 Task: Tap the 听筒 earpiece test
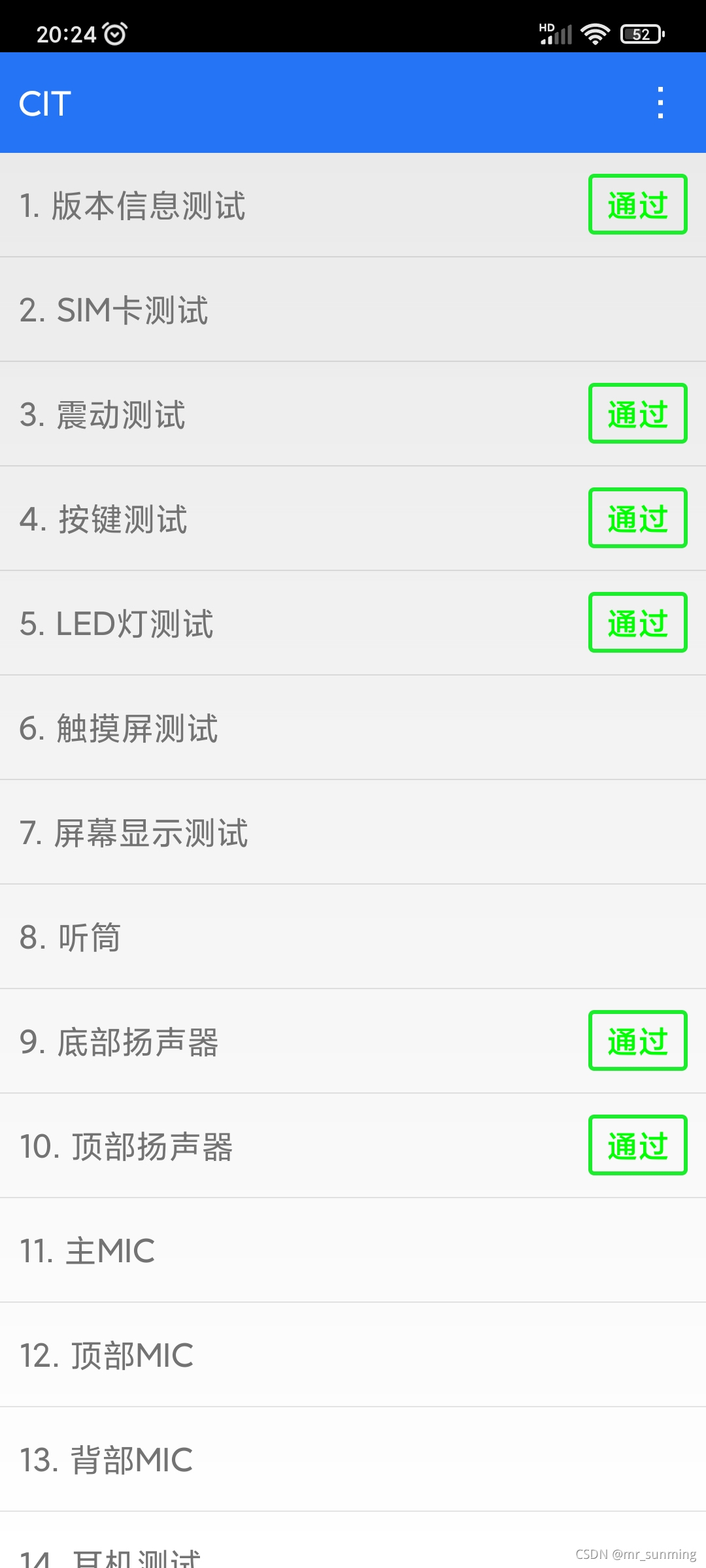(x=71, y=938)
